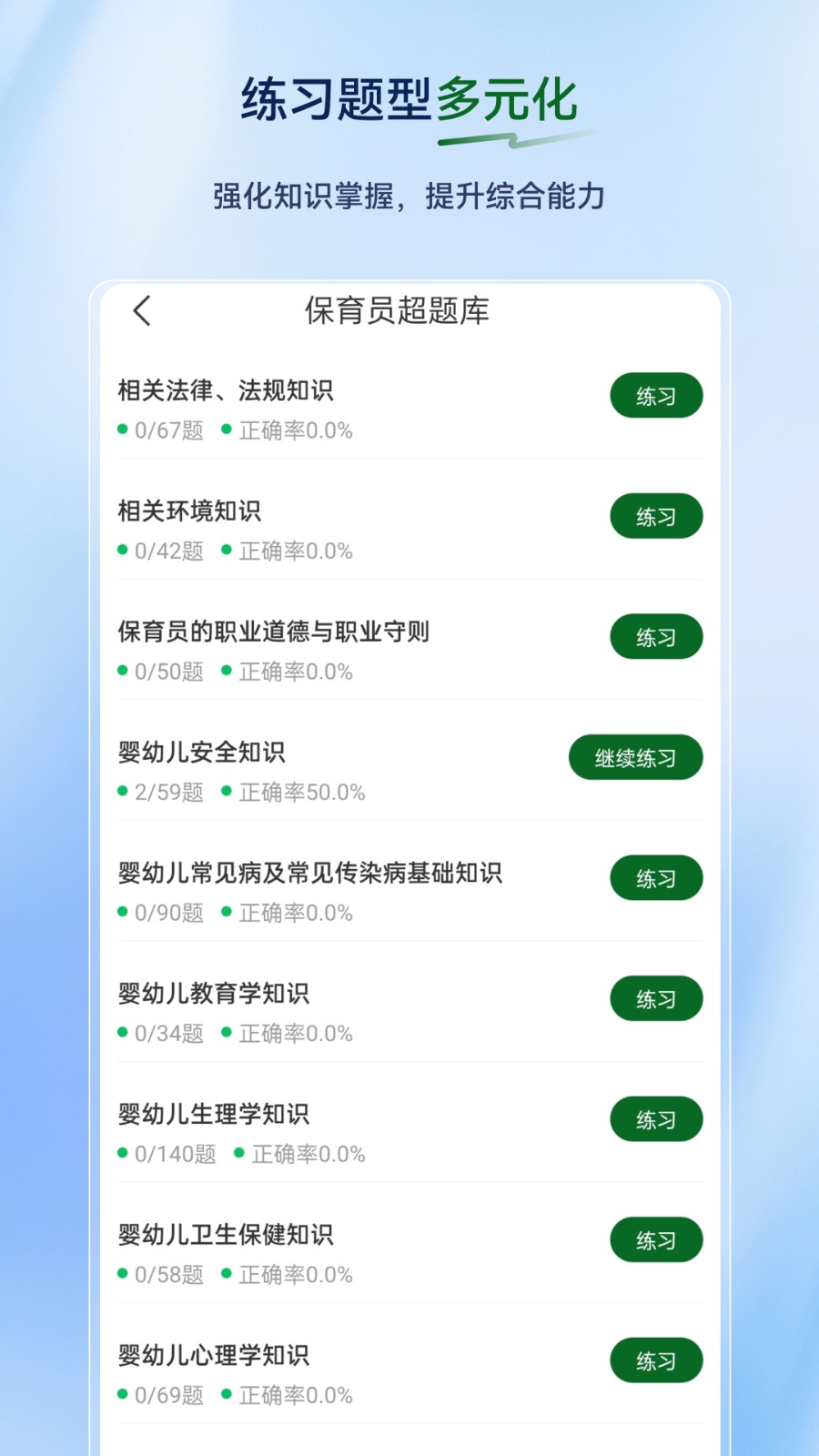Tap 练习 beside 婴幼儿生理学知识
Screen dimensions: 819x1456
656,1119
